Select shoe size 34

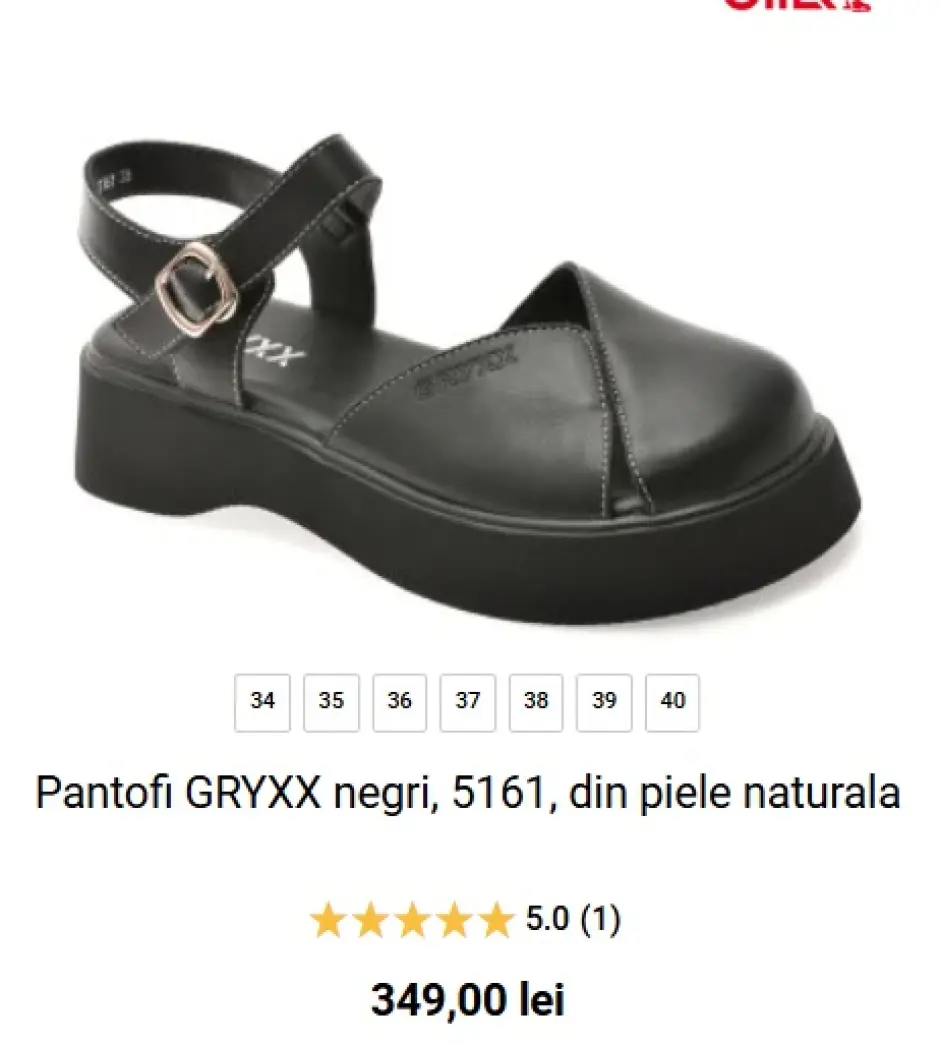pyautogui.click(x=263, y=702)
